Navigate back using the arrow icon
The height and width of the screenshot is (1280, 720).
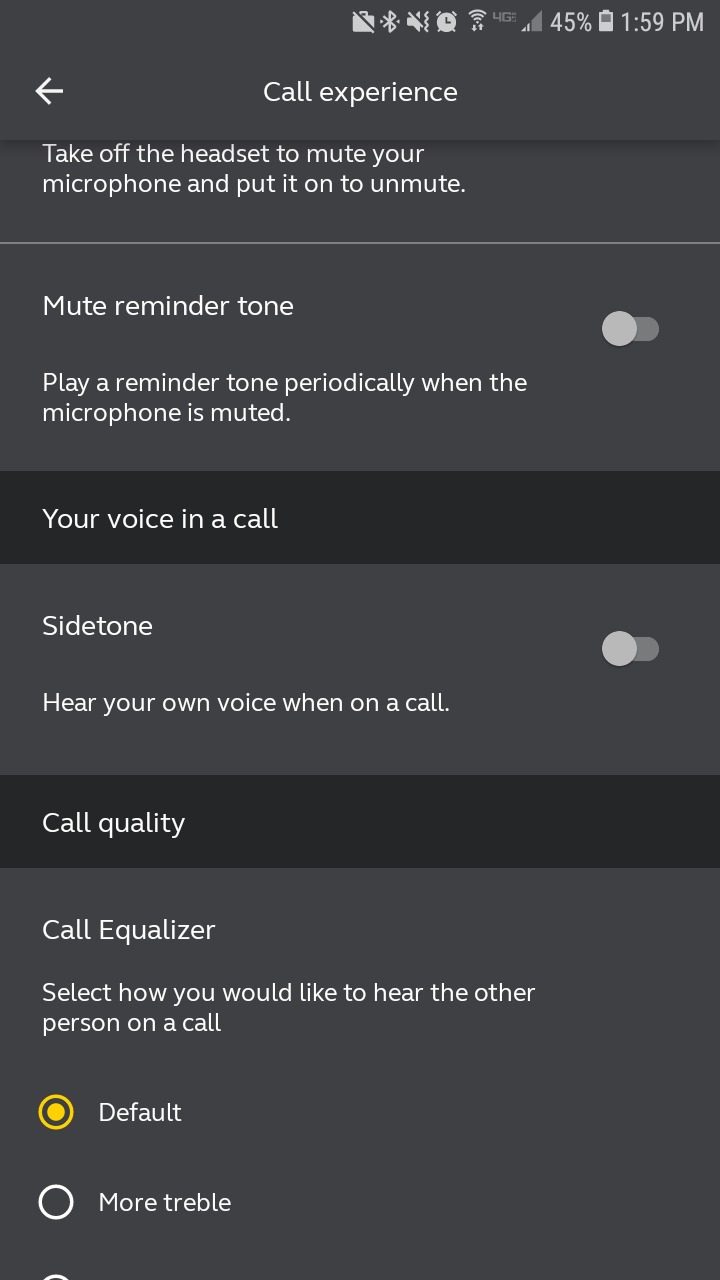point(48,90)
